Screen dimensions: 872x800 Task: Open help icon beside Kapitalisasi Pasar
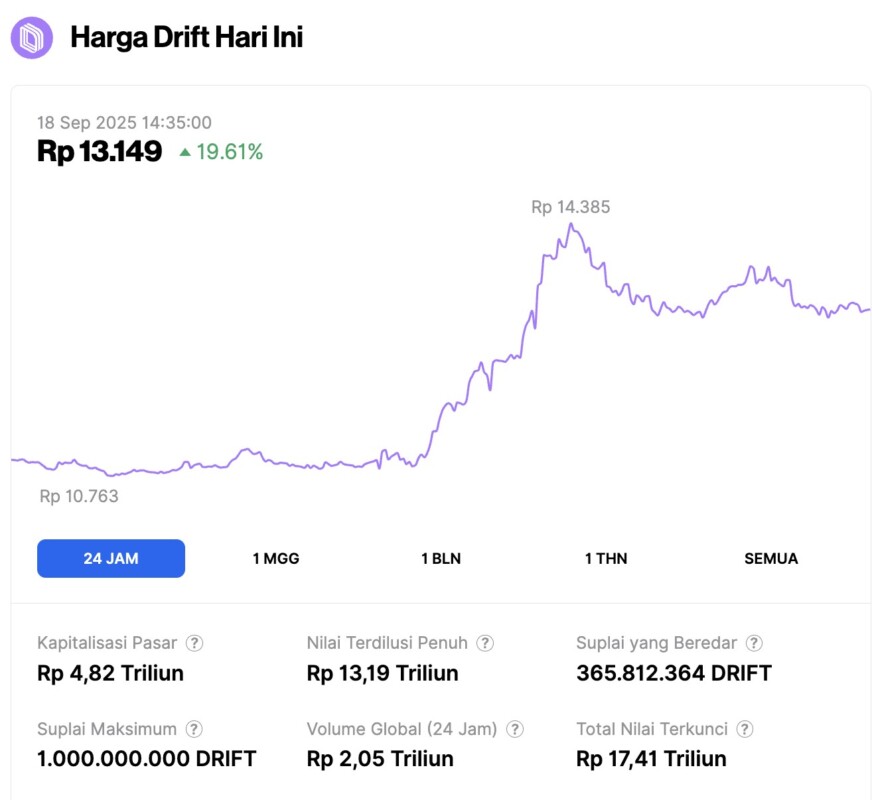[x=196, y=643]
